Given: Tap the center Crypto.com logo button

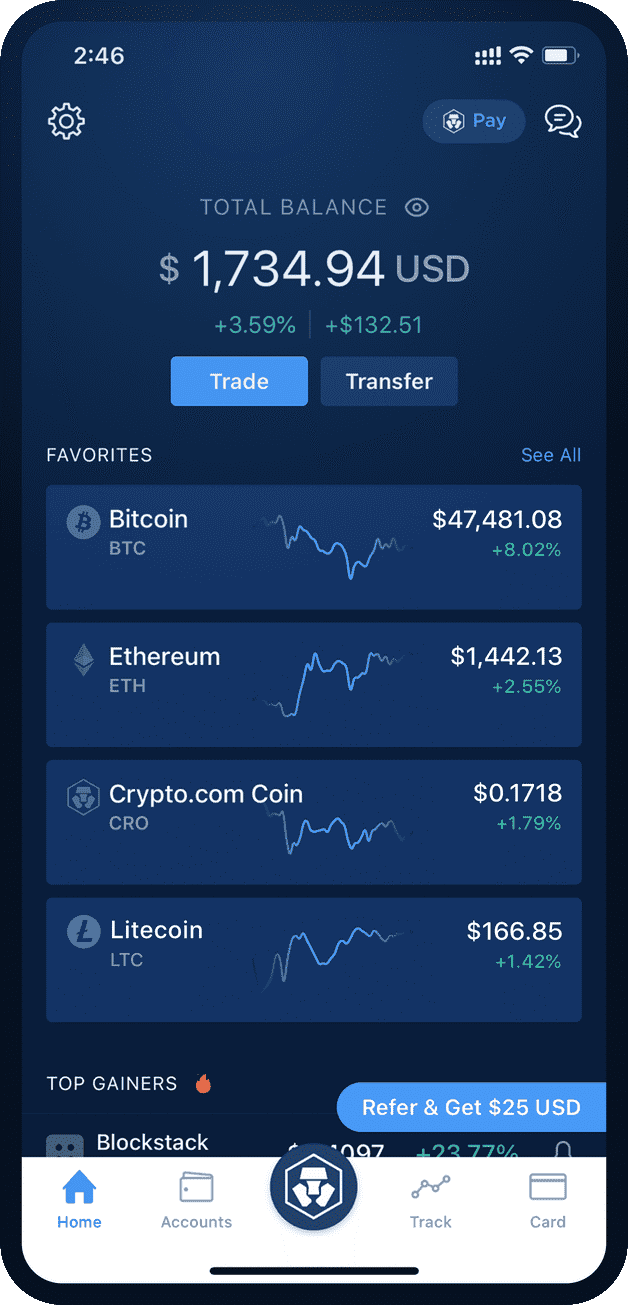Looking at the screenshot, I should coord(313,1187).
